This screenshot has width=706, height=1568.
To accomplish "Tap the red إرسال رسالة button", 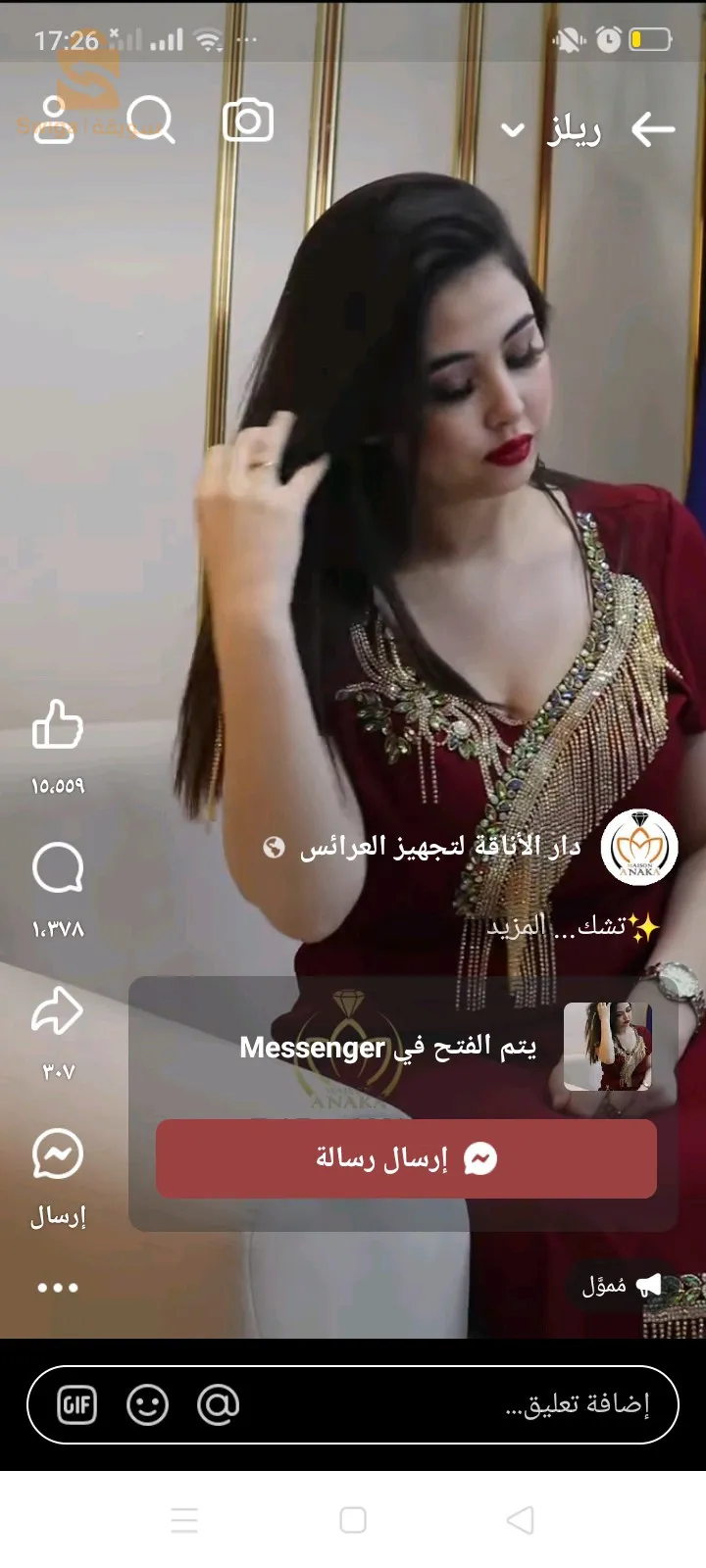I will click(406, 1159).
